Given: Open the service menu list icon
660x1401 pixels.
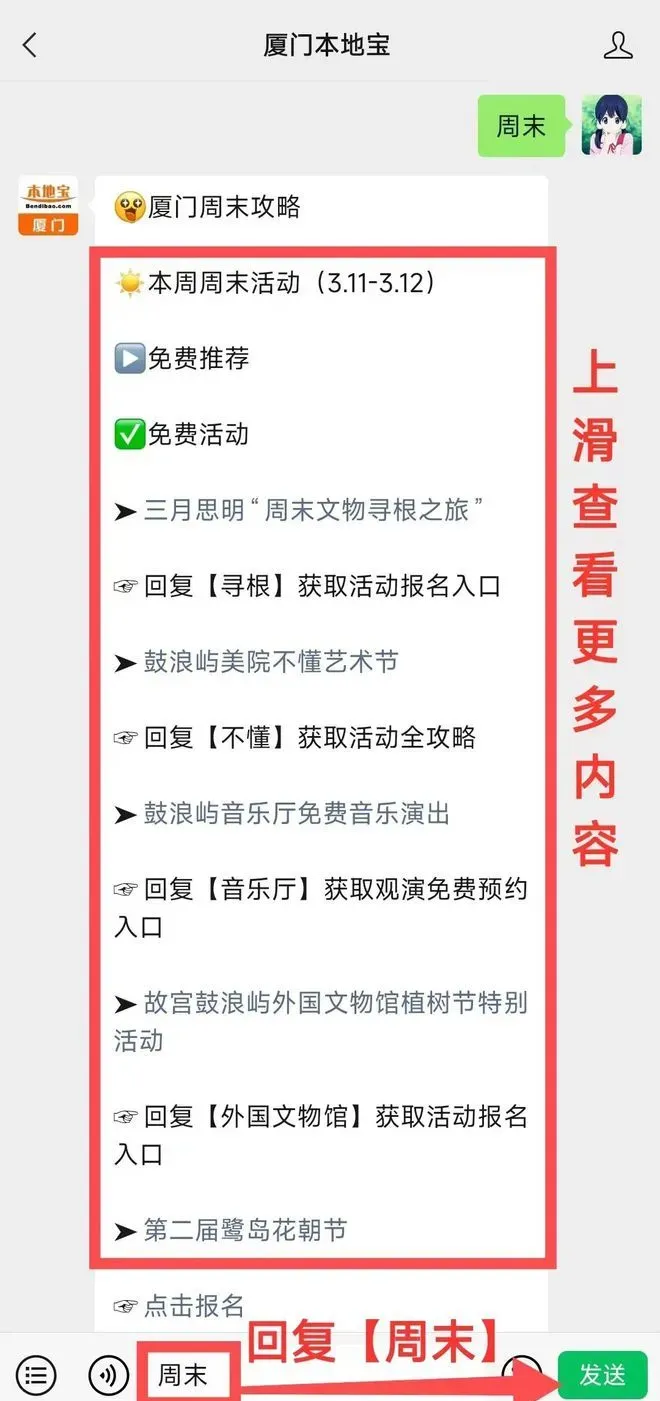Looking at the screenshot, I should [36, 1375].
